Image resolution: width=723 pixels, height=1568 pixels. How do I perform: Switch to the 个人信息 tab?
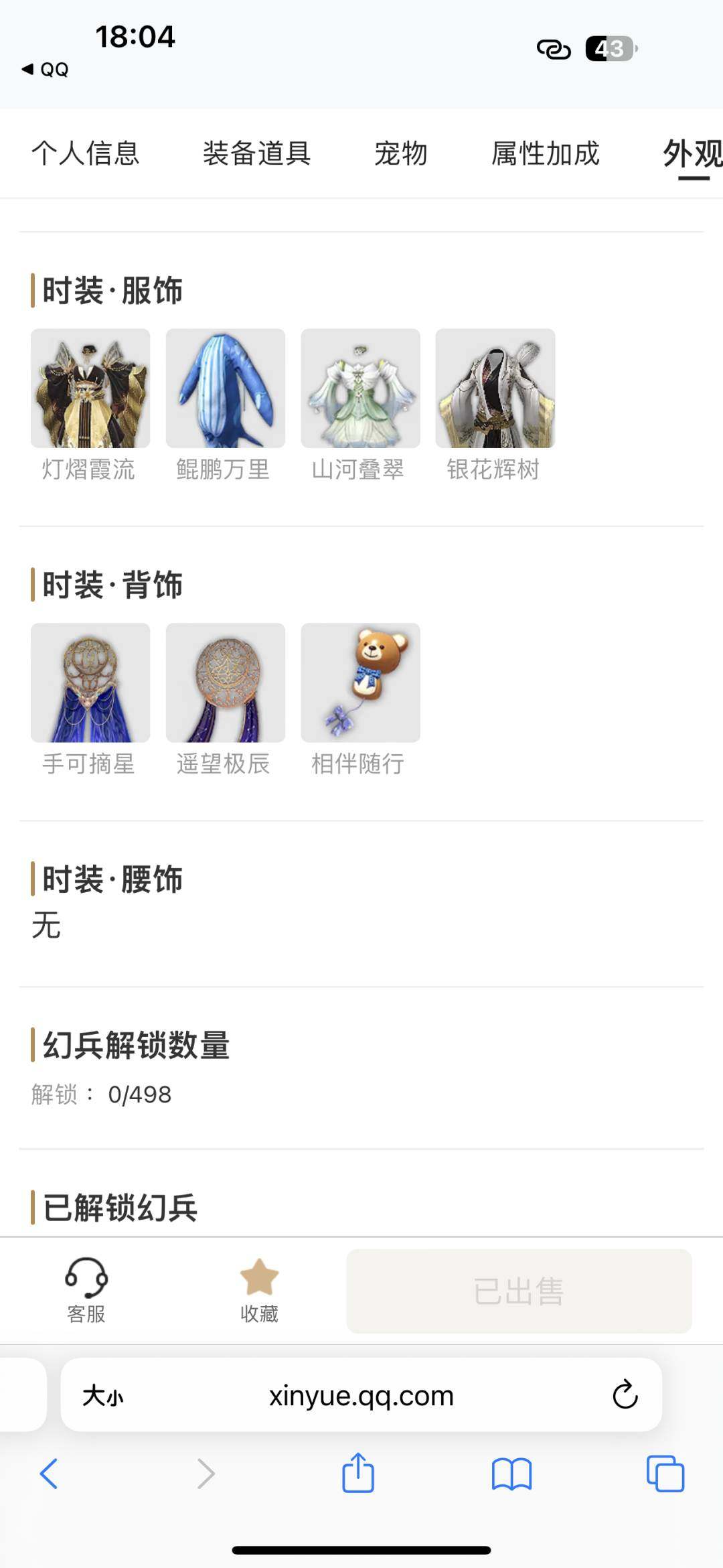86,154
